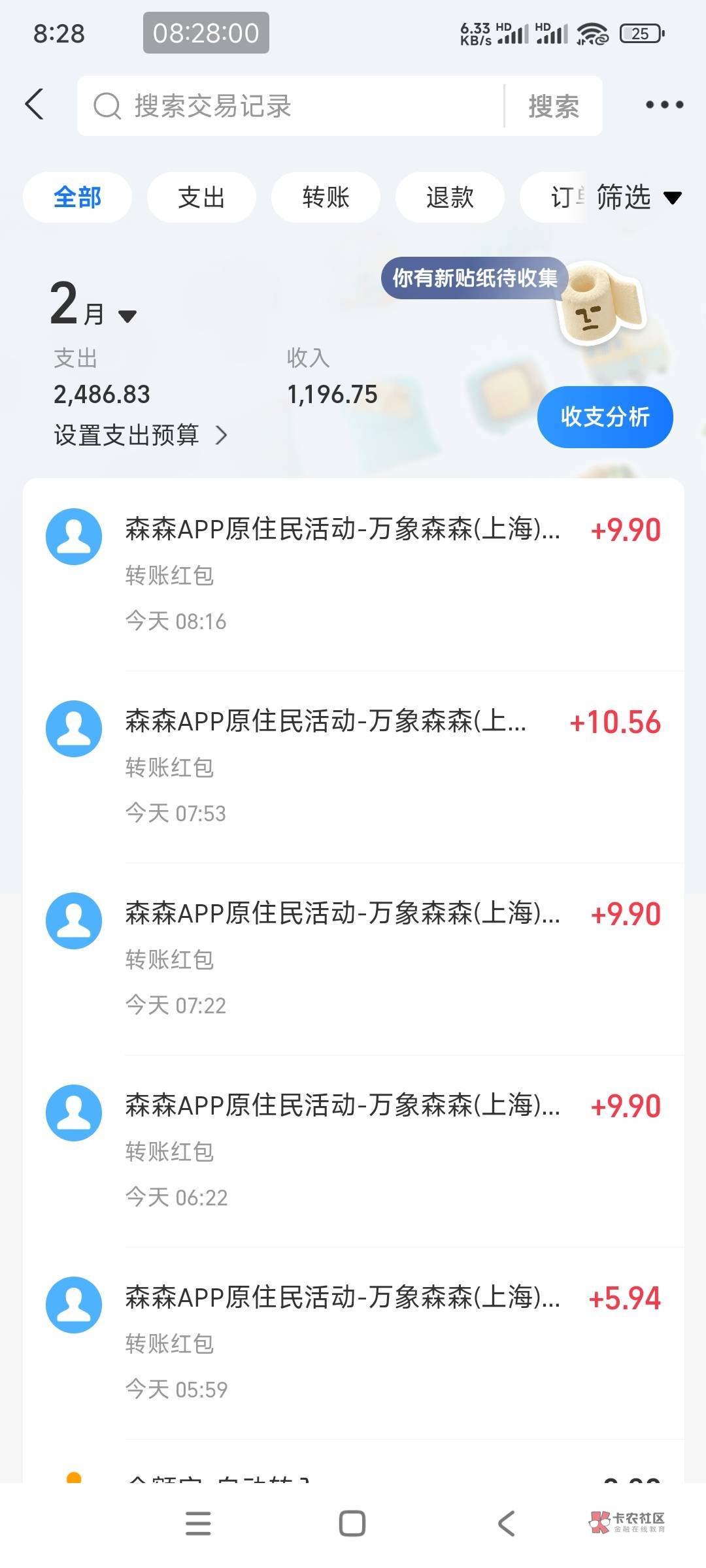Show only 退款 records
The image size is (706, 1568).
[450, 197]
